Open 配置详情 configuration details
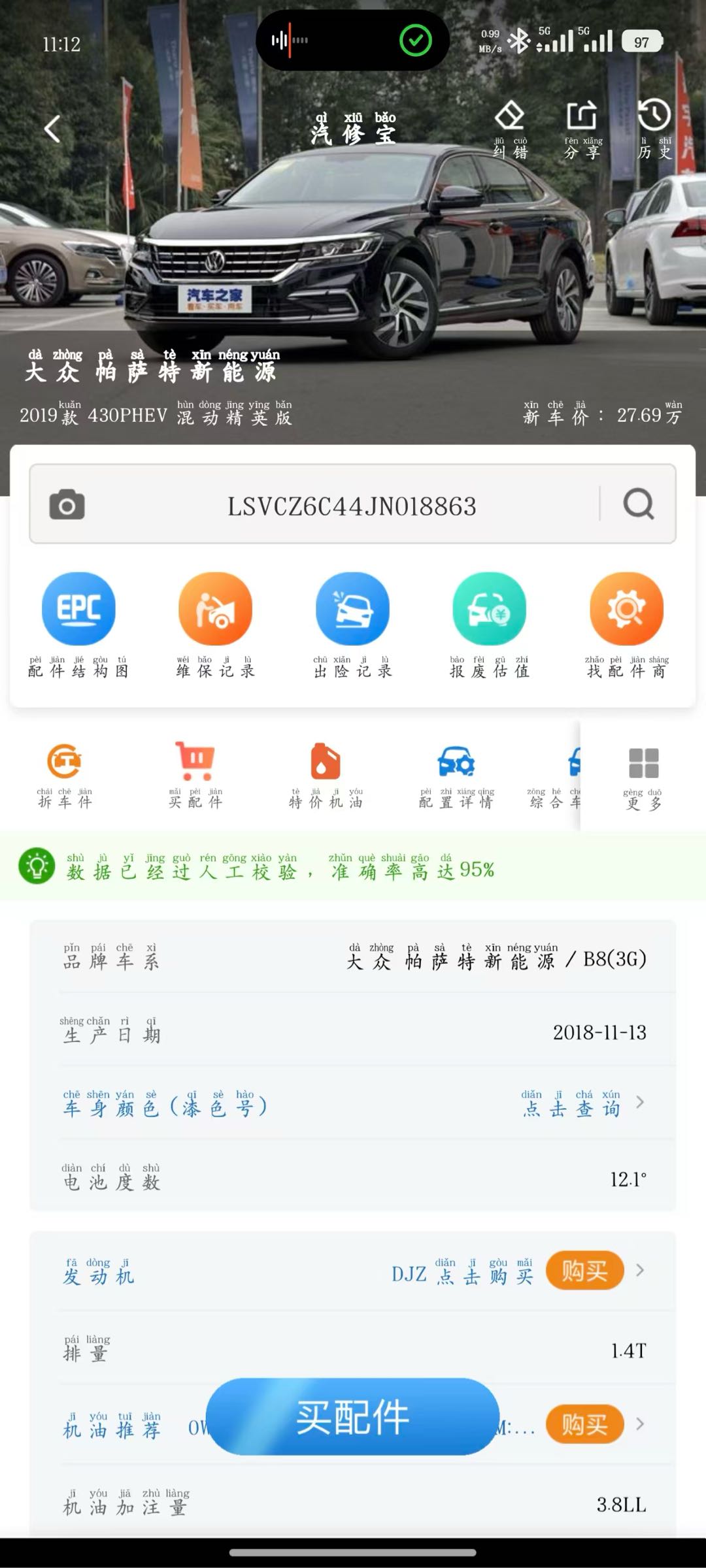This screenshot has height=1568, width=706. pos(456,776)
